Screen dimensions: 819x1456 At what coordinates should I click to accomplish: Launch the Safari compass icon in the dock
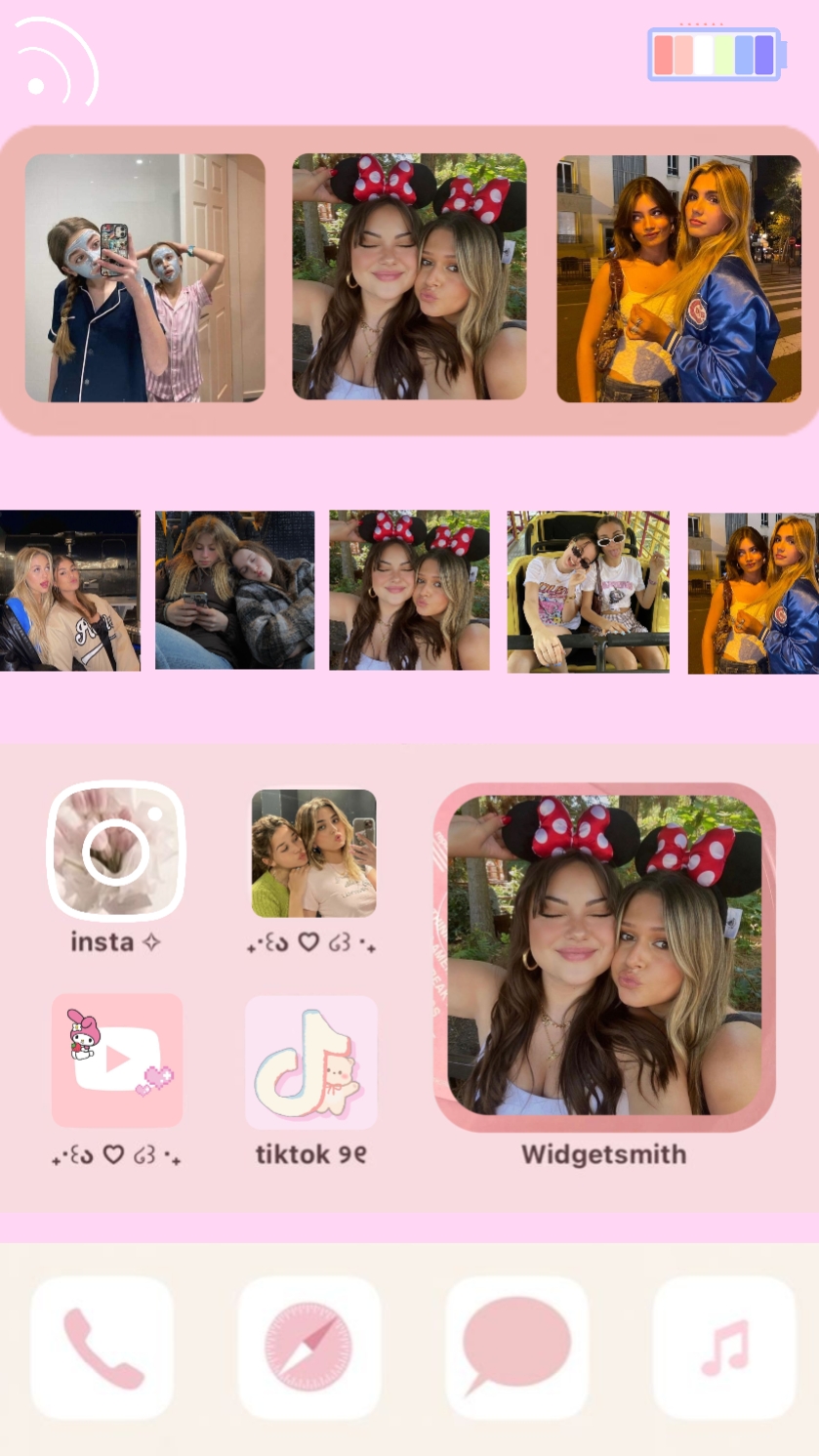tap(309, 1348)
